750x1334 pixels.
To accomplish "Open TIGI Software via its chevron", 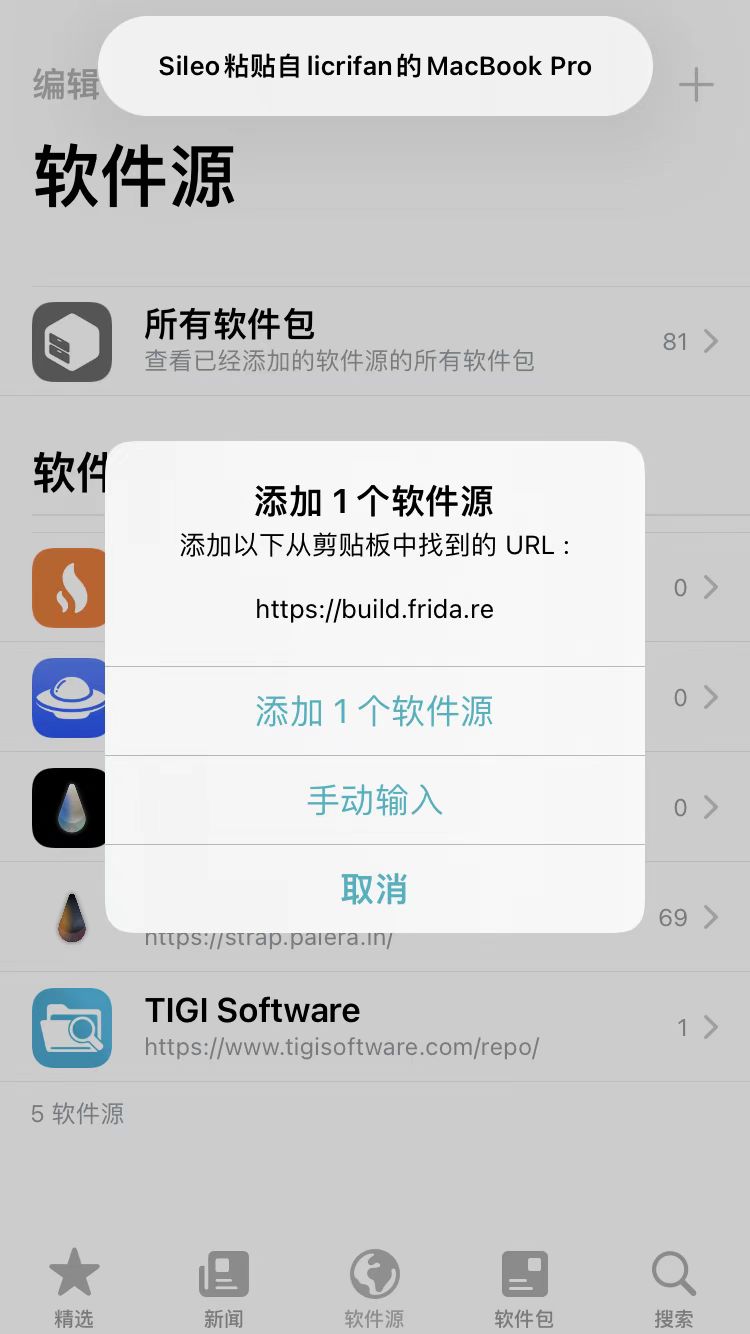I will [x=712, y=1028].
